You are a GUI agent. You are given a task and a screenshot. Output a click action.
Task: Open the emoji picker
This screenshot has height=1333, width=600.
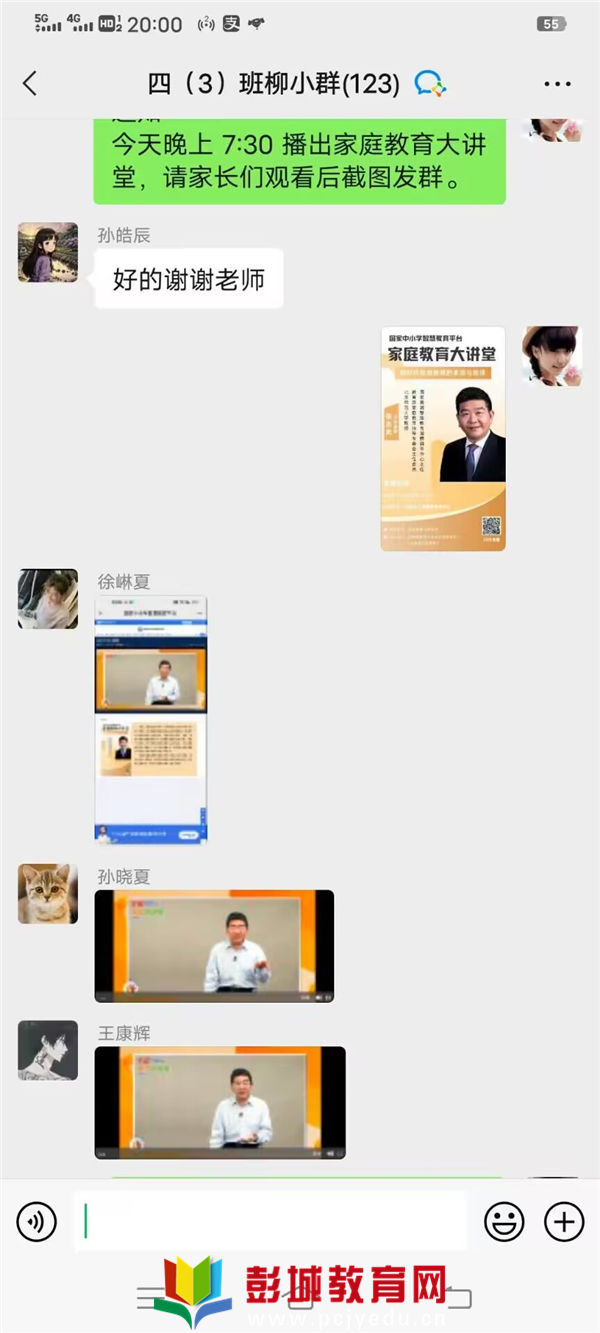pyautogui.click(x=504, y=1221)
